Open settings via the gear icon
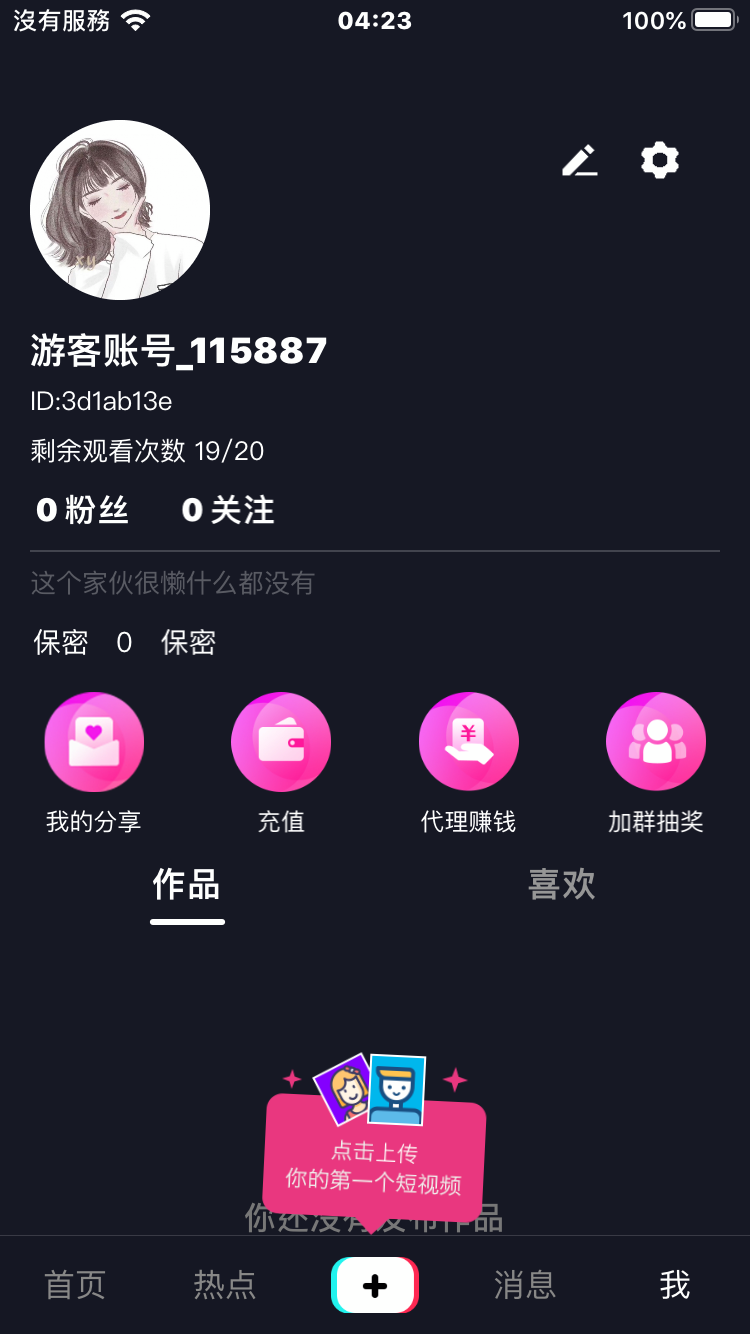Viewport: 750px width, 1334px height. click(660, 160)
